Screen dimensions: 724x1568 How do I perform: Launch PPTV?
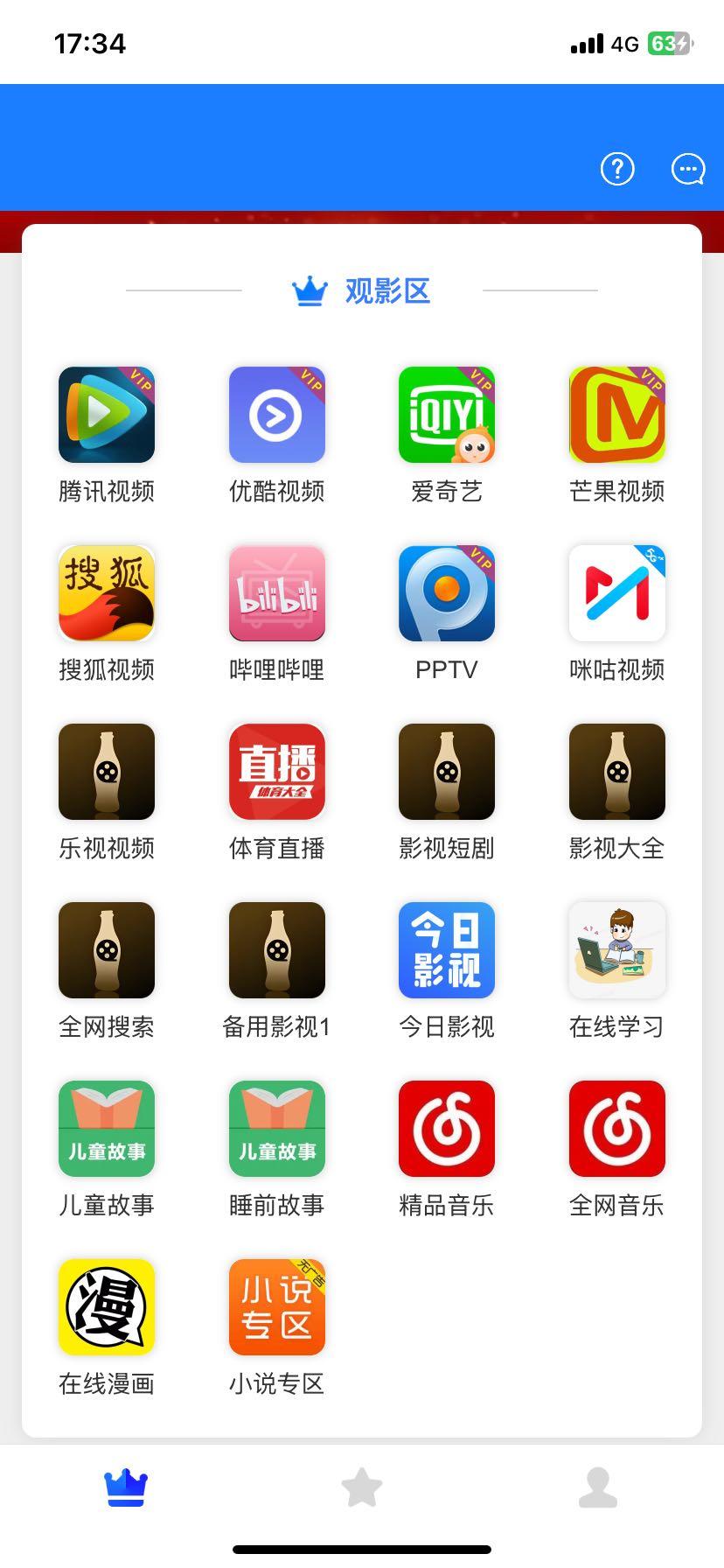coord(447,593)
